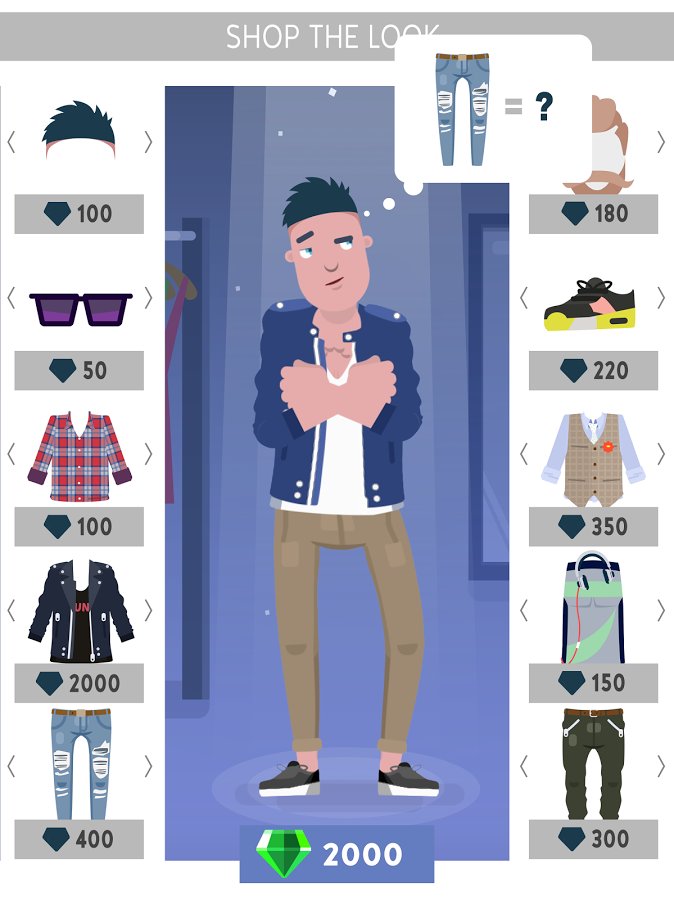Choose the black leather jacket
674x900 pixels.
79,612
